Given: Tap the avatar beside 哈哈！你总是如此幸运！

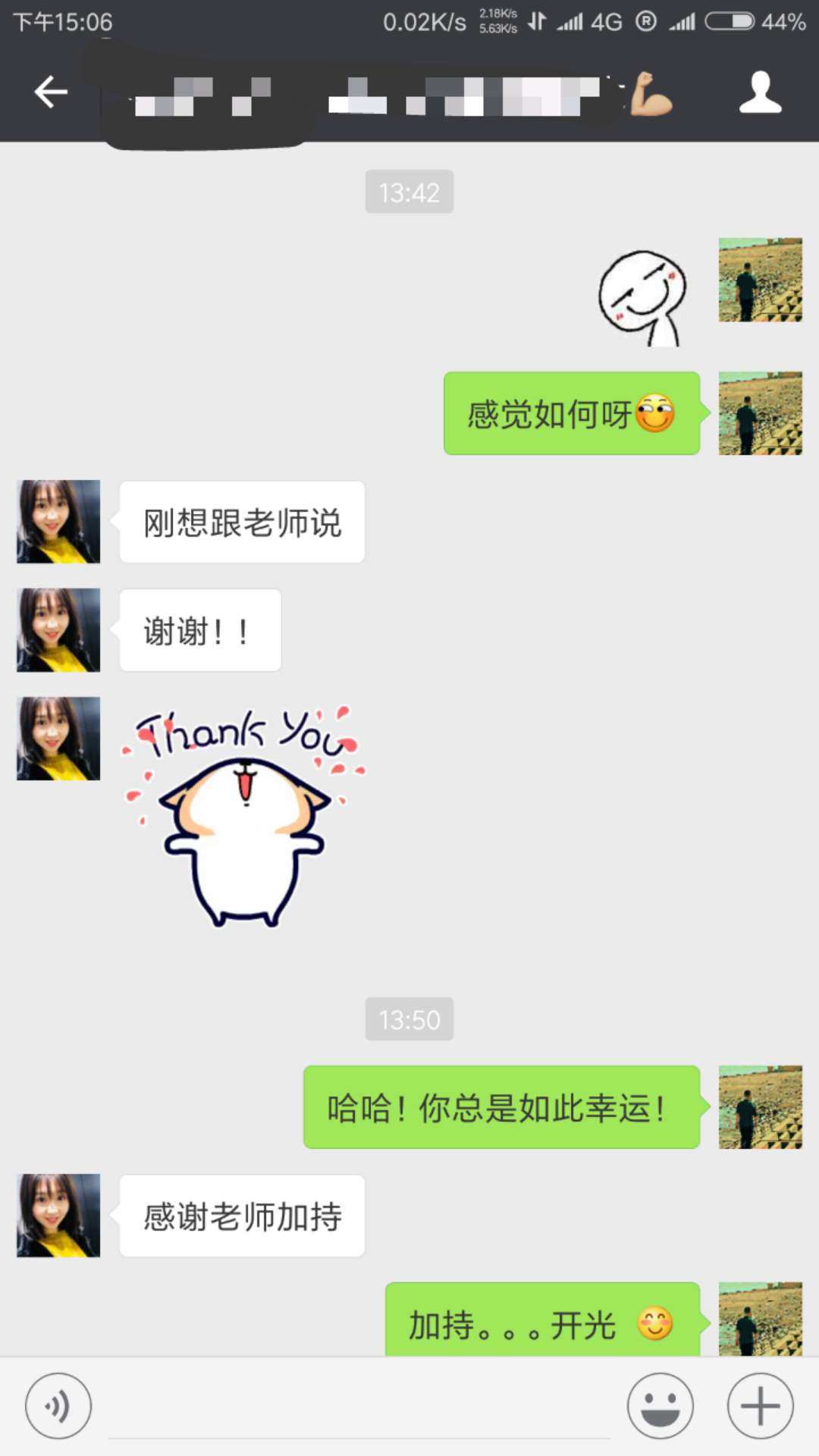Looking at the screenshot, I should [760, 1107].
